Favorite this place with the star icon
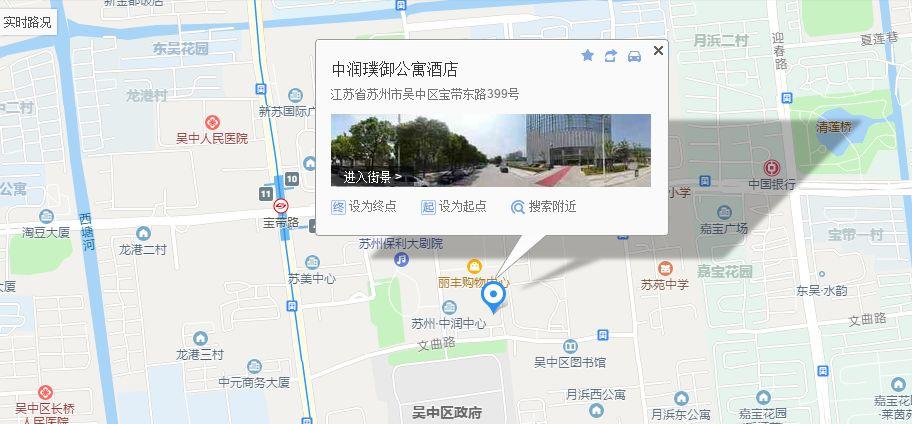912x424 pixels. [588, 56]
